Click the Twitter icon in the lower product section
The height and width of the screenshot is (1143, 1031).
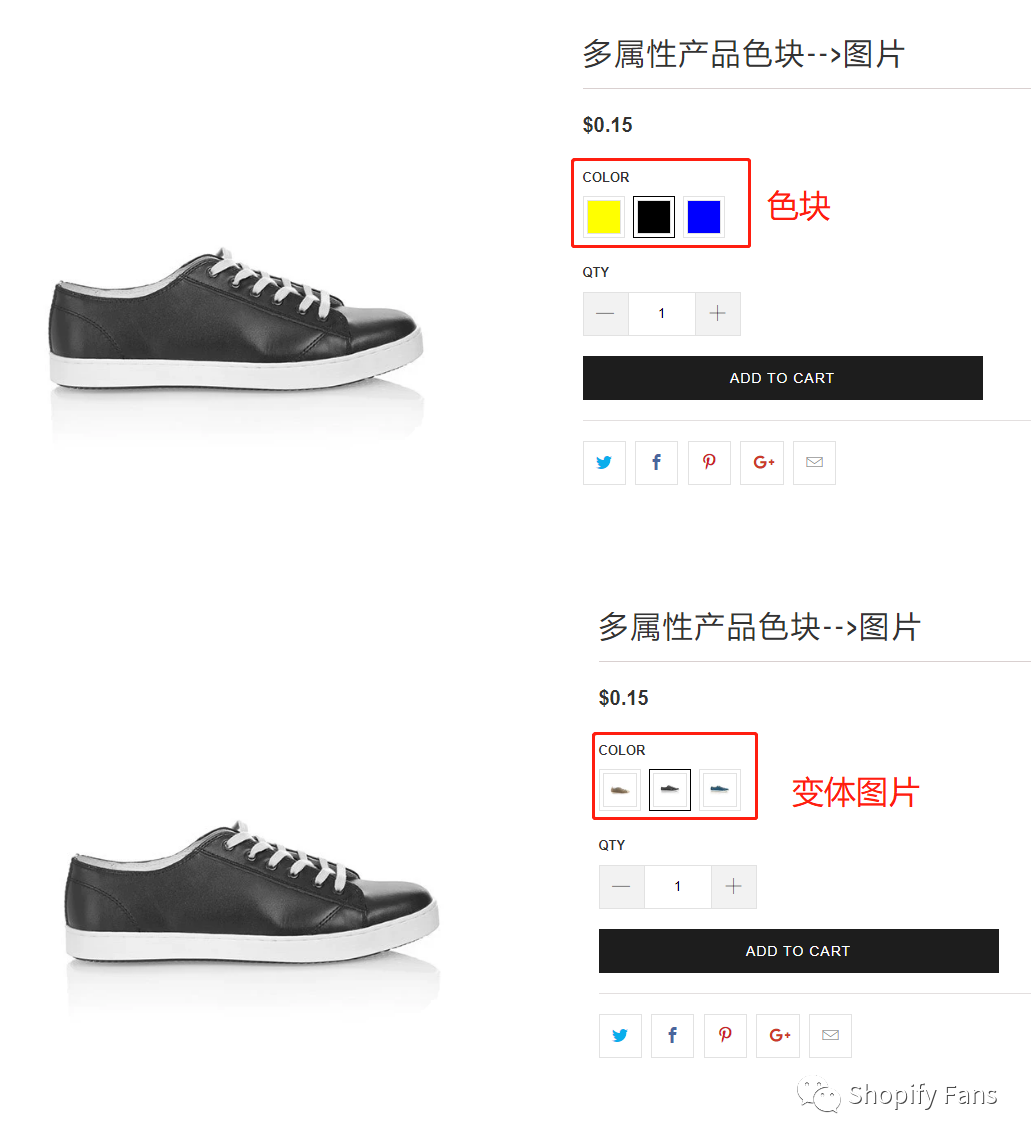(620, 1035)
